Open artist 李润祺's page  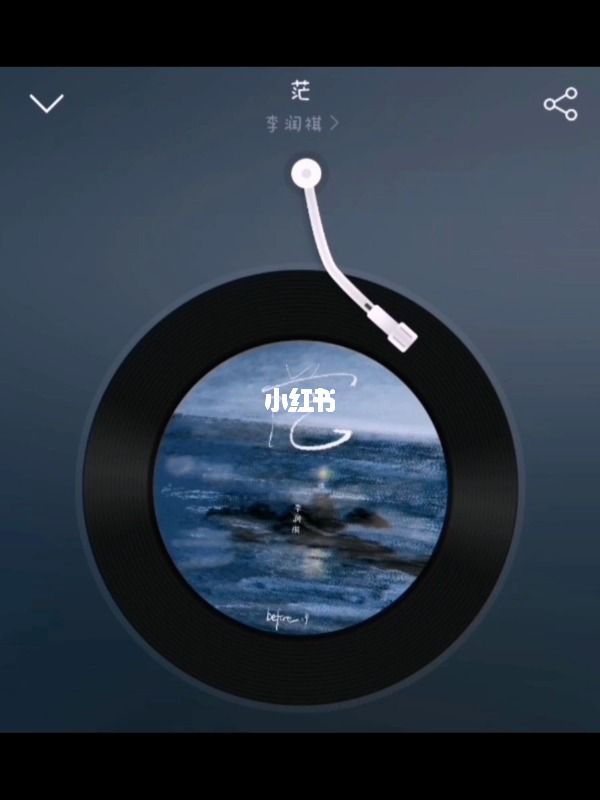[300, 123]
